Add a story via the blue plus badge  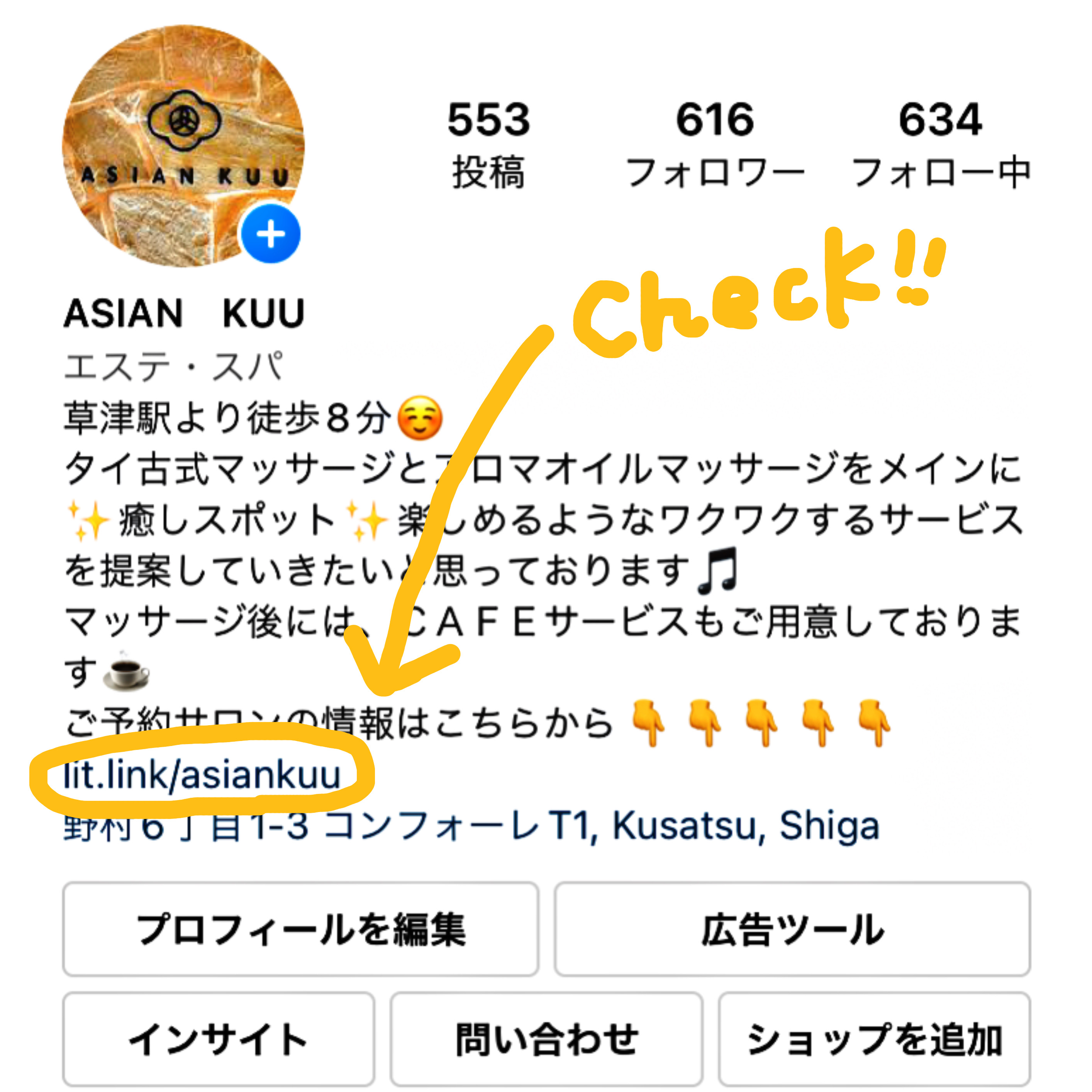point(271,234)
